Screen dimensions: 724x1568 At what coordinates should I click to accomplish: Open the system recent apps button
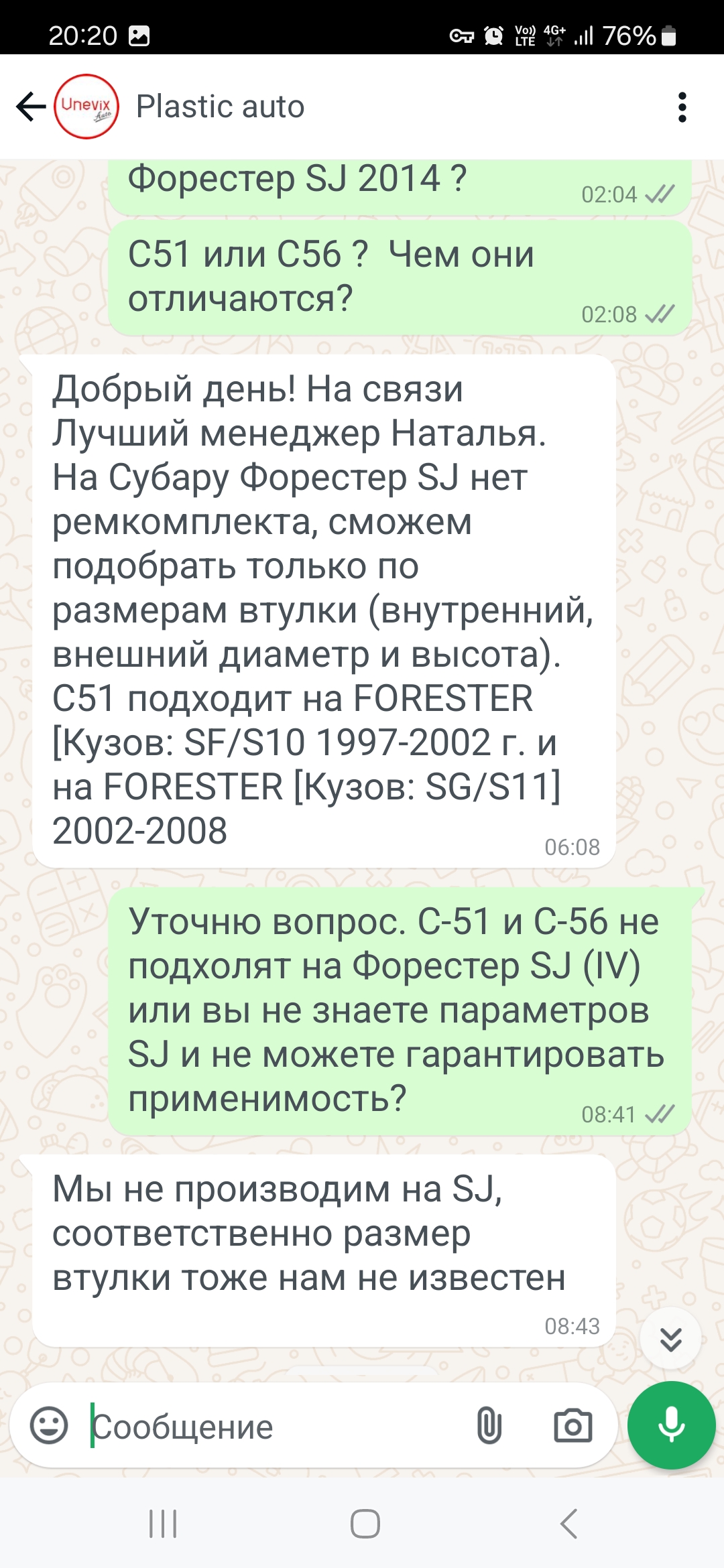163,1524
